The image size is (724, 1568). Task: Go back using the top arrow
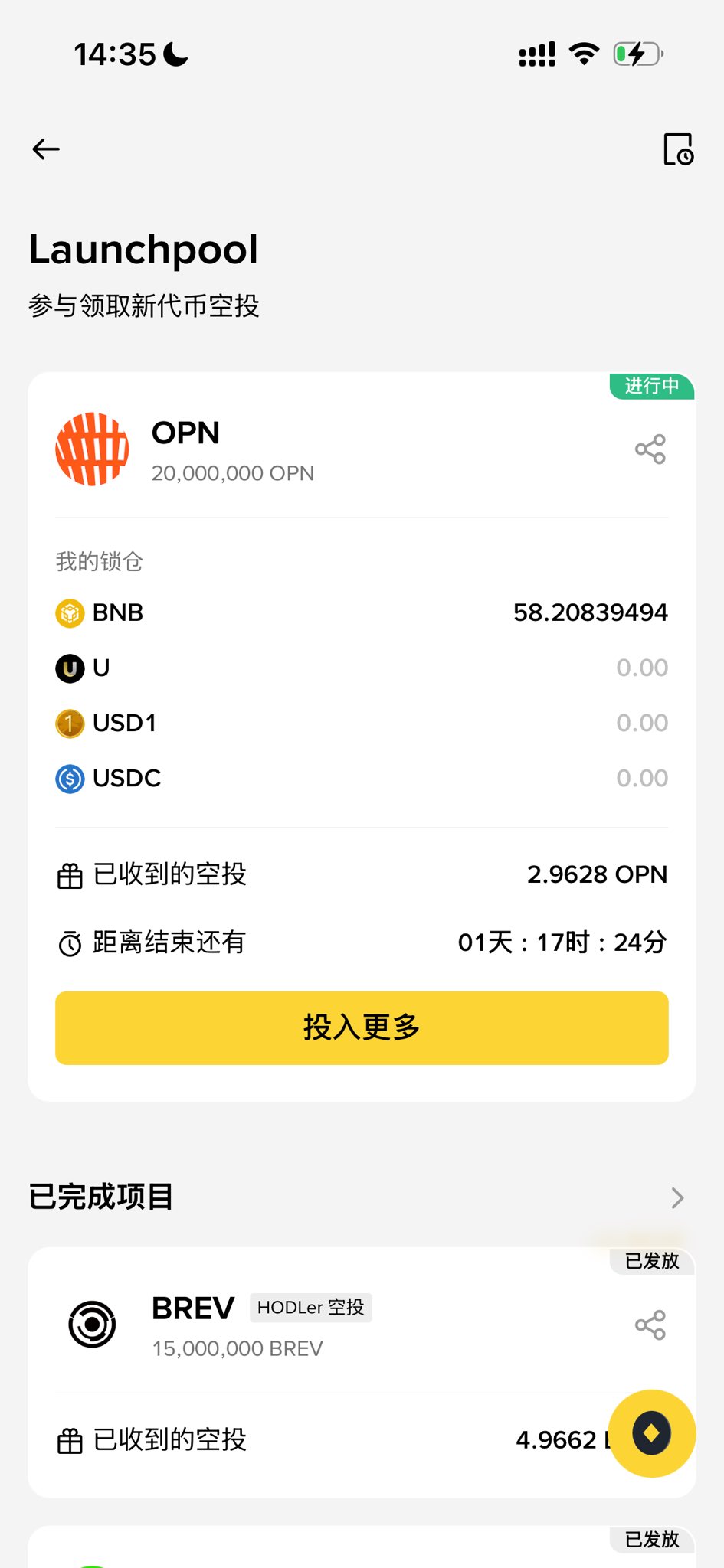(x=46, y=149)
